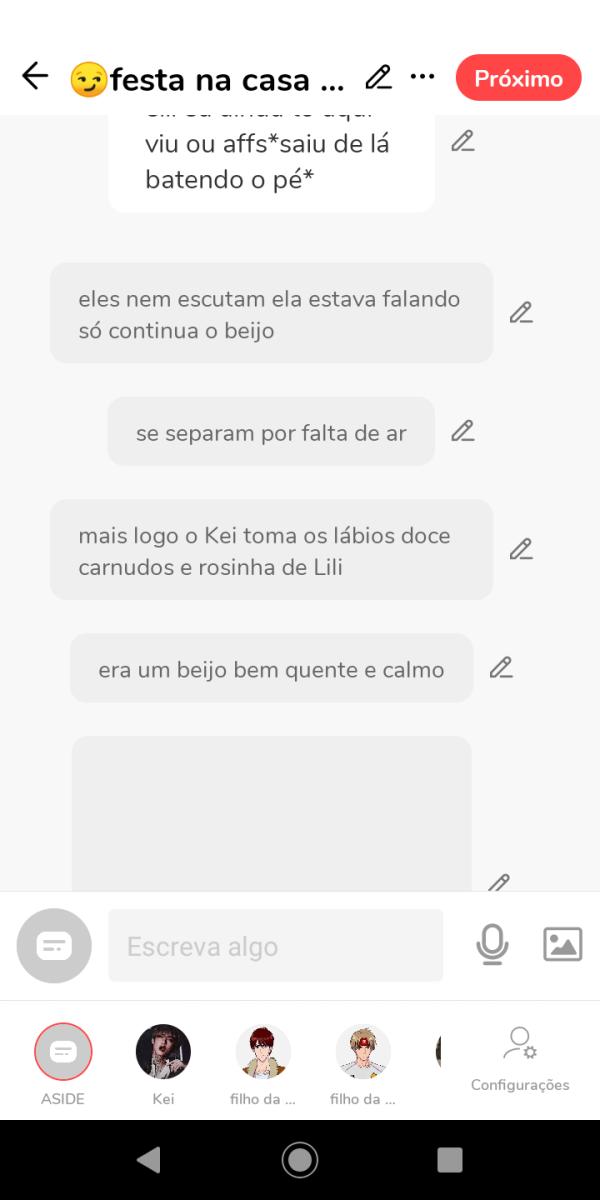Viewport: 600px width, 1200px height.
Task: Record audio with the microphone icon
Action: click(491, 944)
